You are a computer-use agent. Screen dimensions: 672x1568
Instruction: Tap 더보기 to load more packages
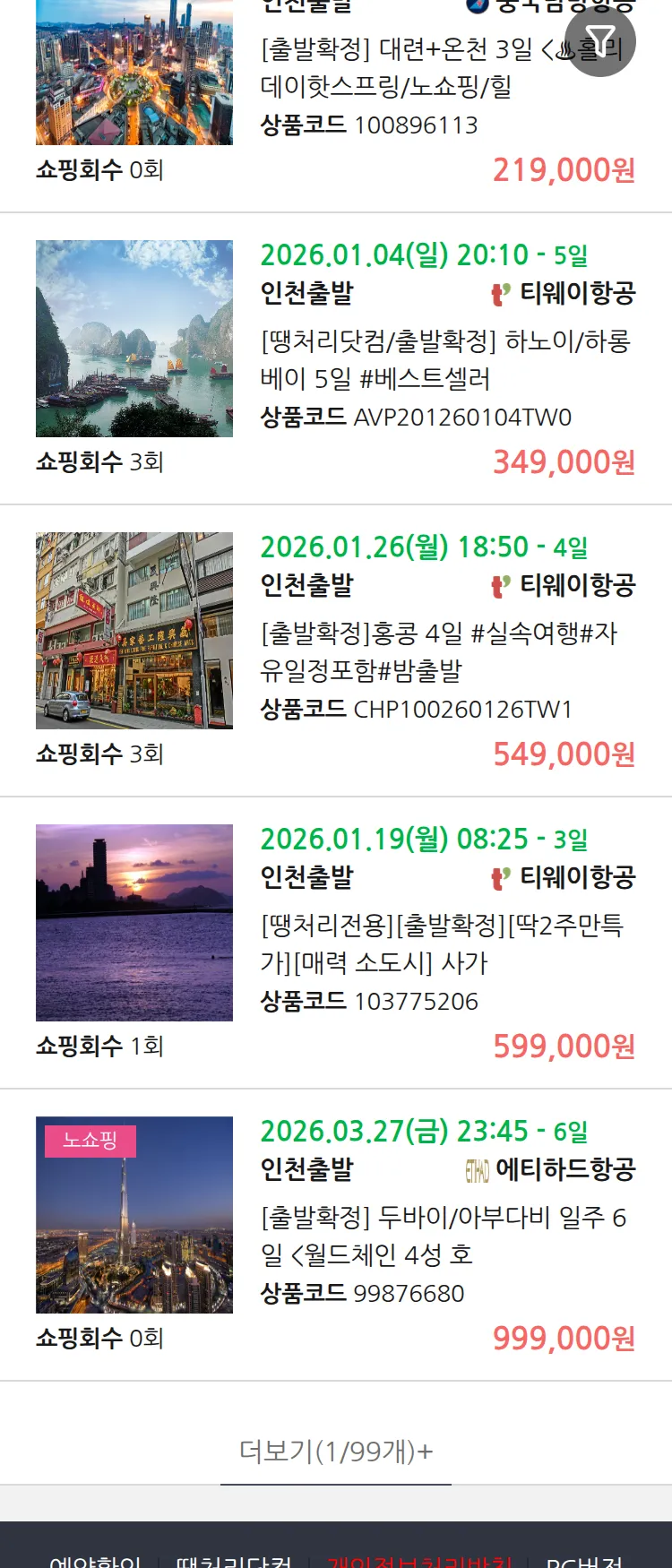[x=336, y=1451]
